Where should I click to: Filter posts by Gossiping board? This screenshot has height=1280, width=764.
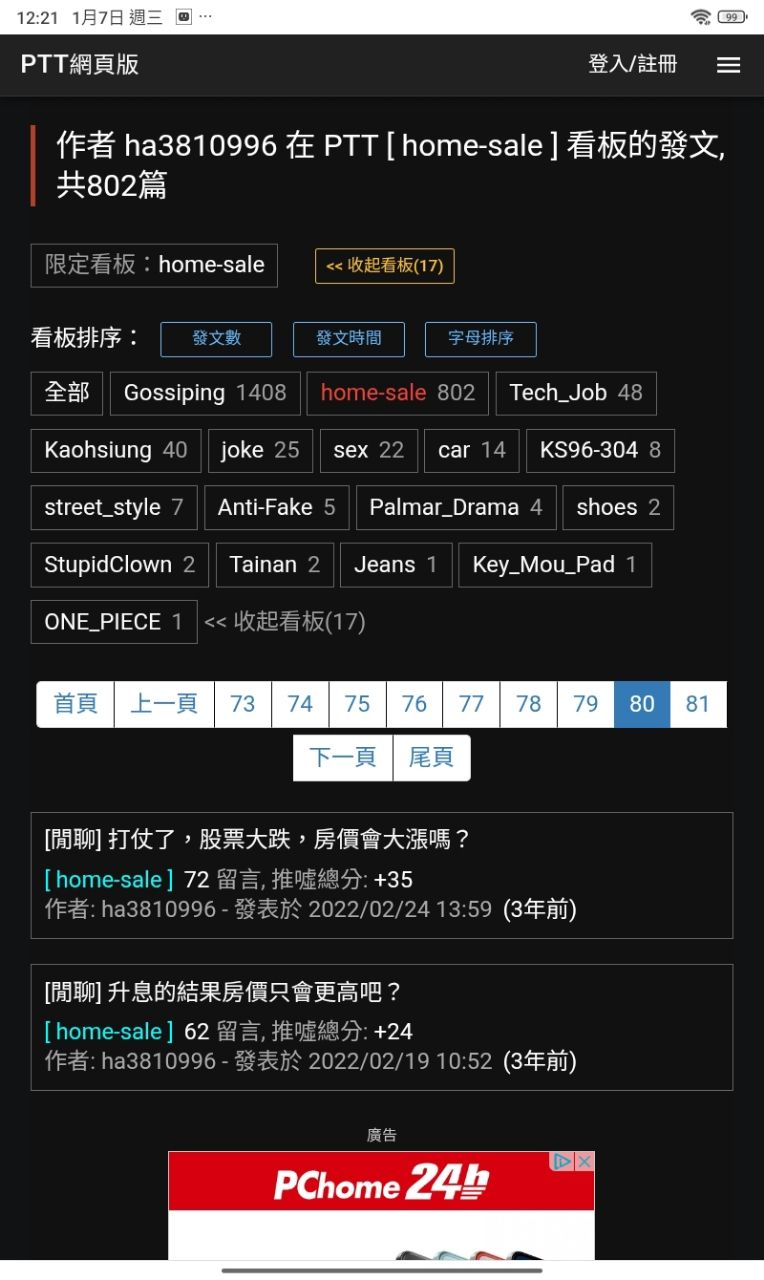(205, 393)
